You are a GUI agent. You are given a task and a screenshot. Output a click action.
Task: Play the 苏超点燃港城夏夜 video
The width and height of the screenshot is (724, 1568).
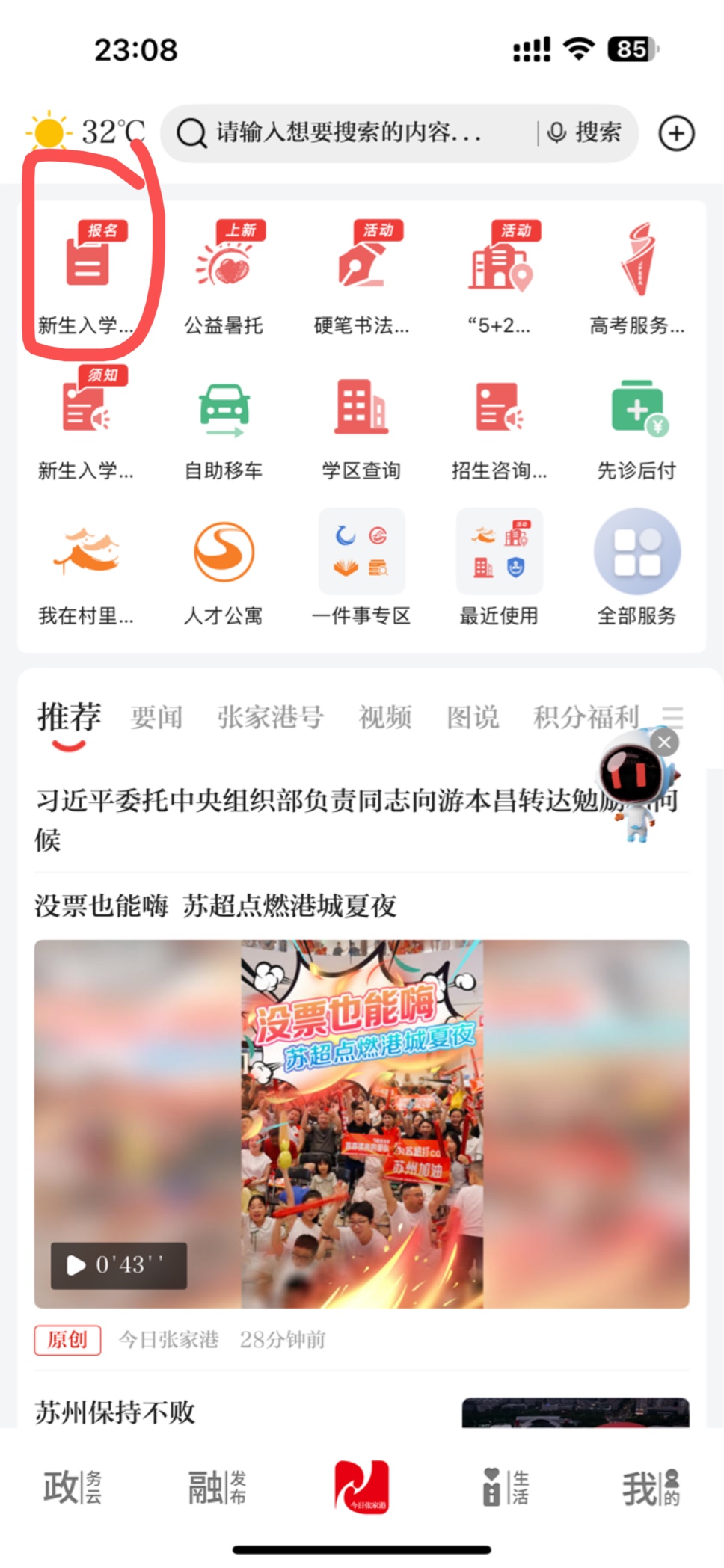pos(361,1123)
